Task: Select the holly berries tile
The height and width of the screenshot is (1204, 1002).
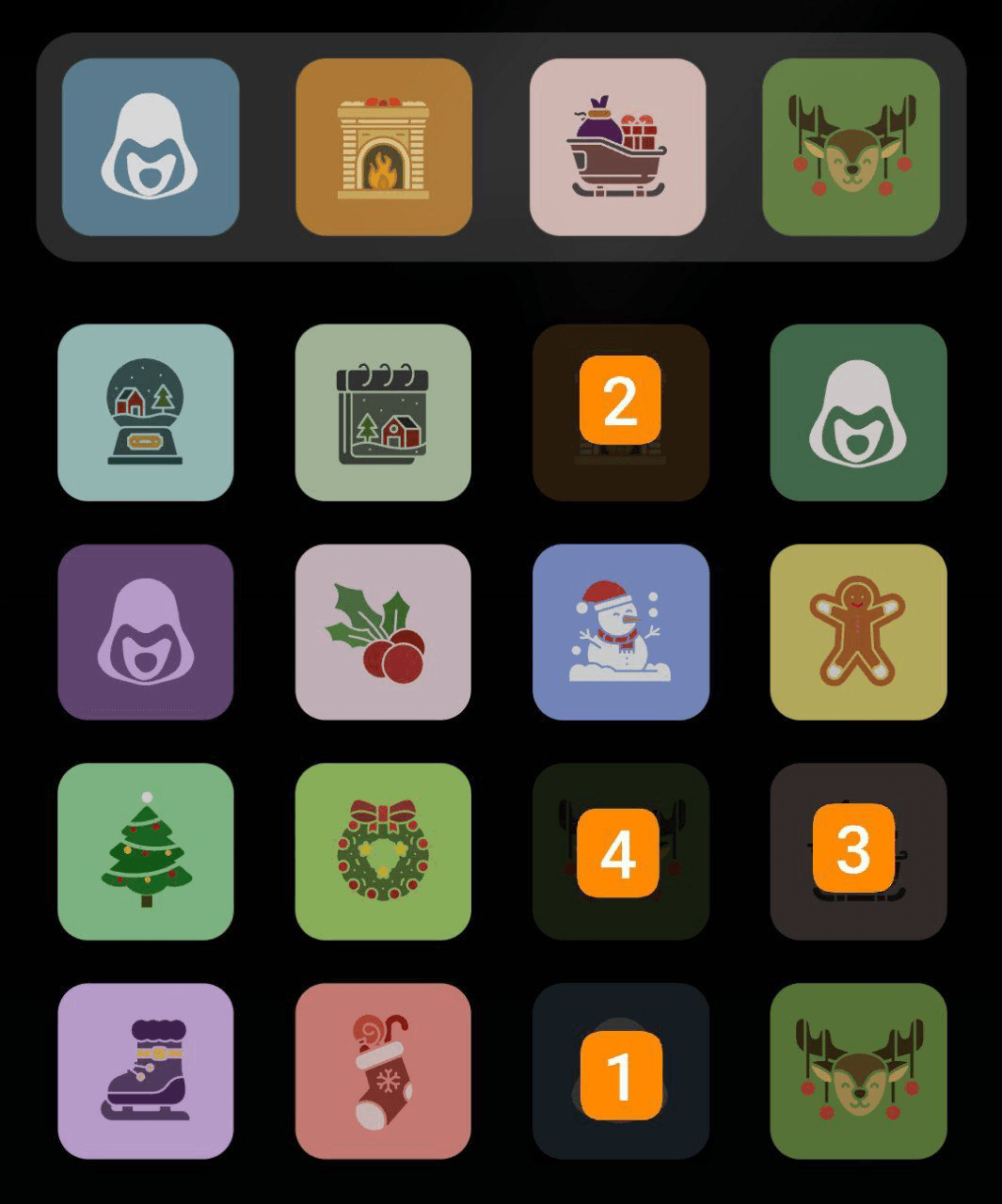Action: 383,632
